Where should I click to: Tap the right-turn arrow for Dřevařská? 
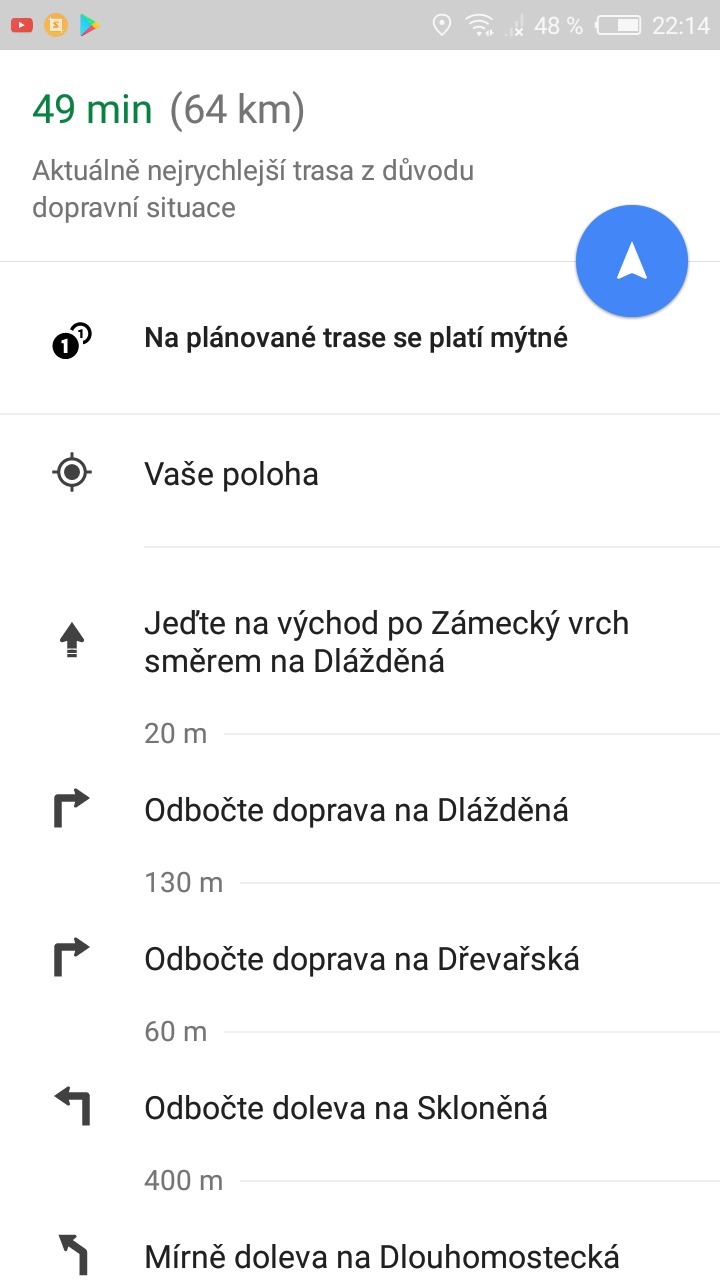[72, 956]
